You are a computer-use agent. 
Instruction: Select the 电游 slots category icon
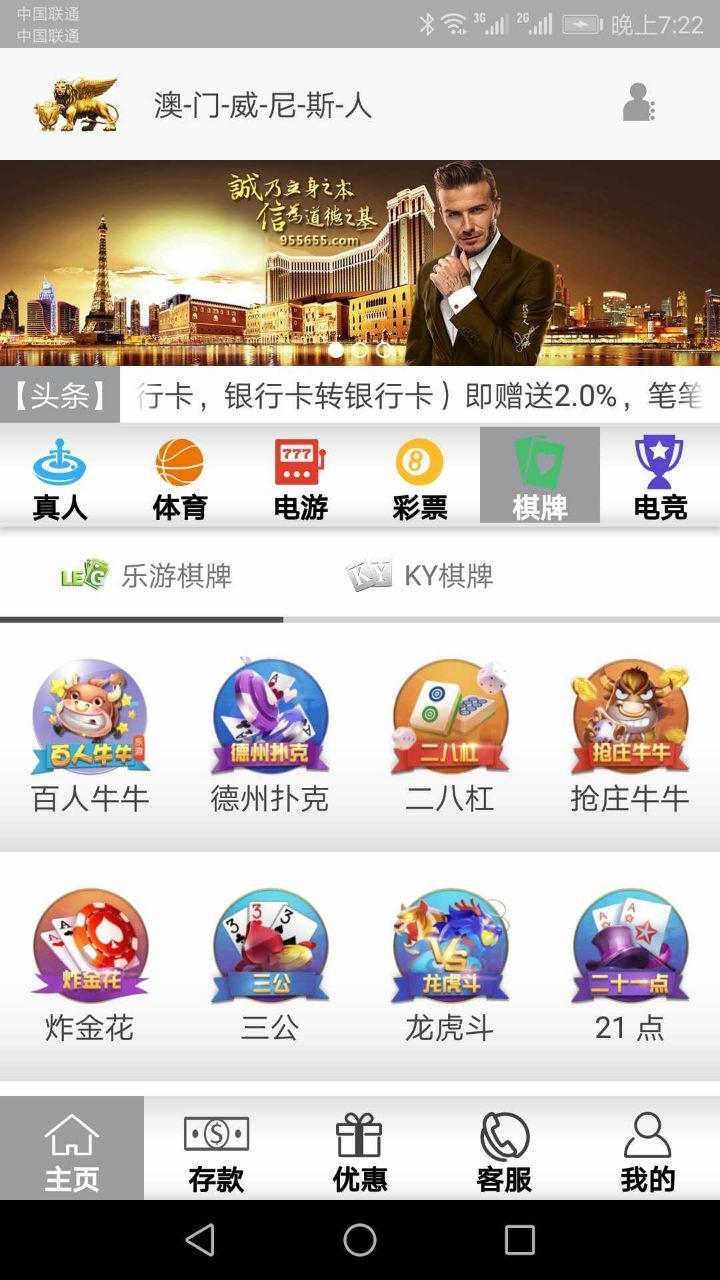pyautogui.click(x=300, y=475)
